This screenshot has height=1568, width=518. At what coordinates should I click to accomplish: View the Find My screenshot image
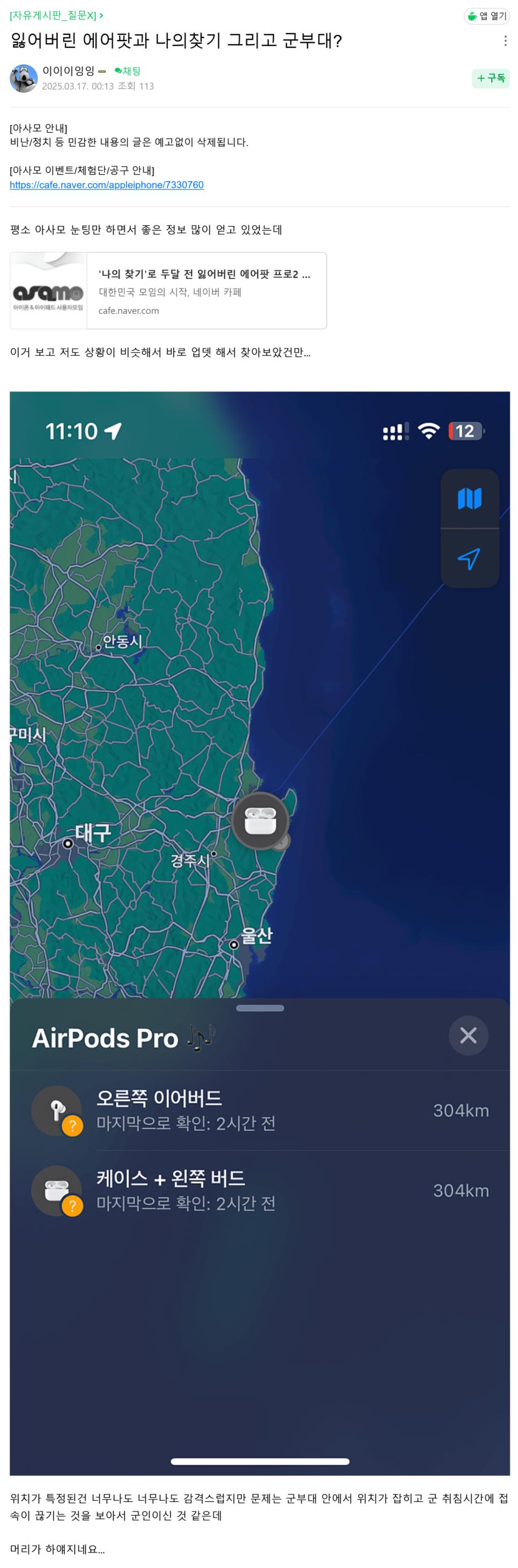click(x=259, y=933)
